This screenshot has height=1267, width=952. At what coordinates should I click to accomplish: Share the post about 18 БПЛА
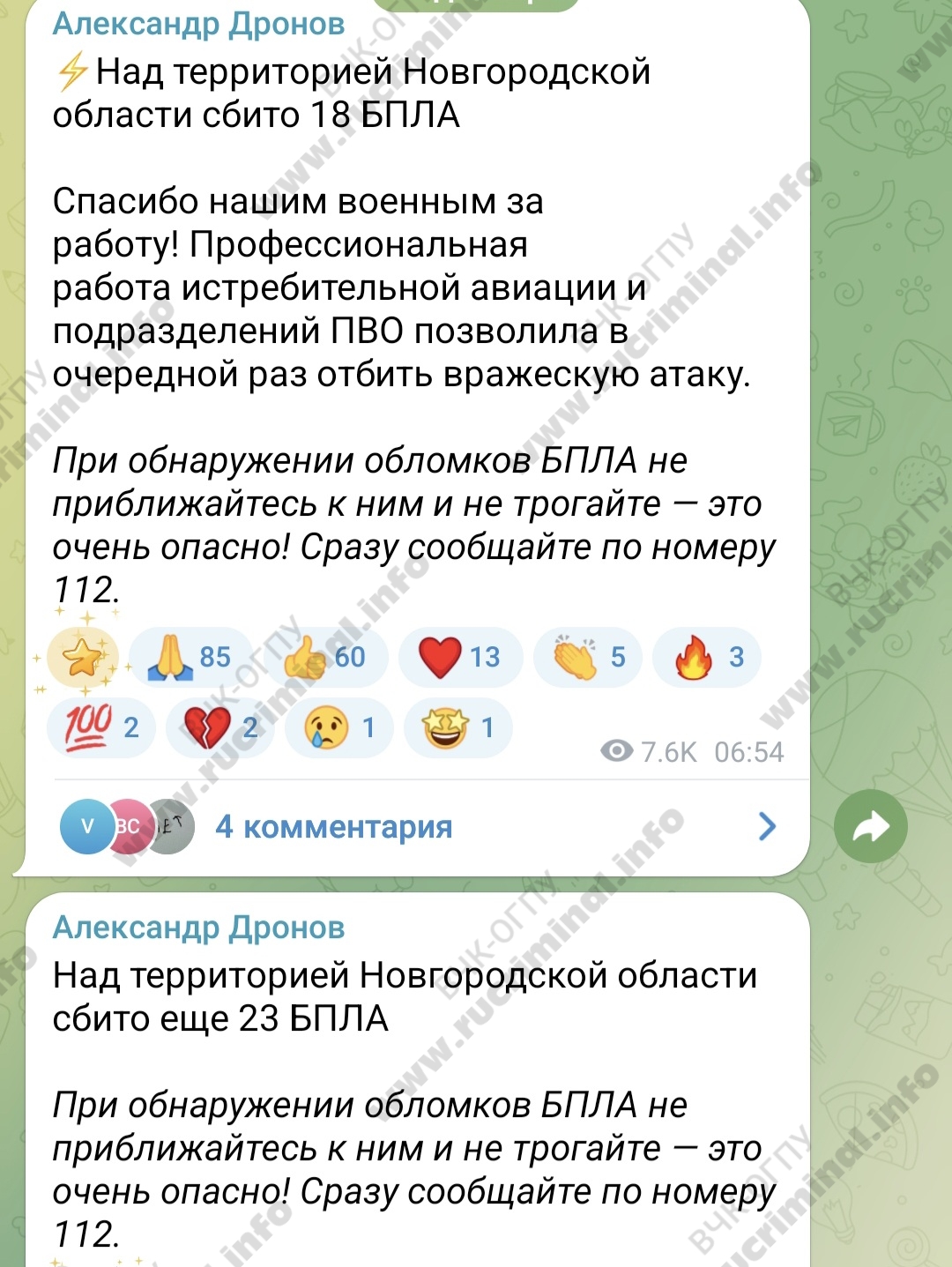point(870,827)
